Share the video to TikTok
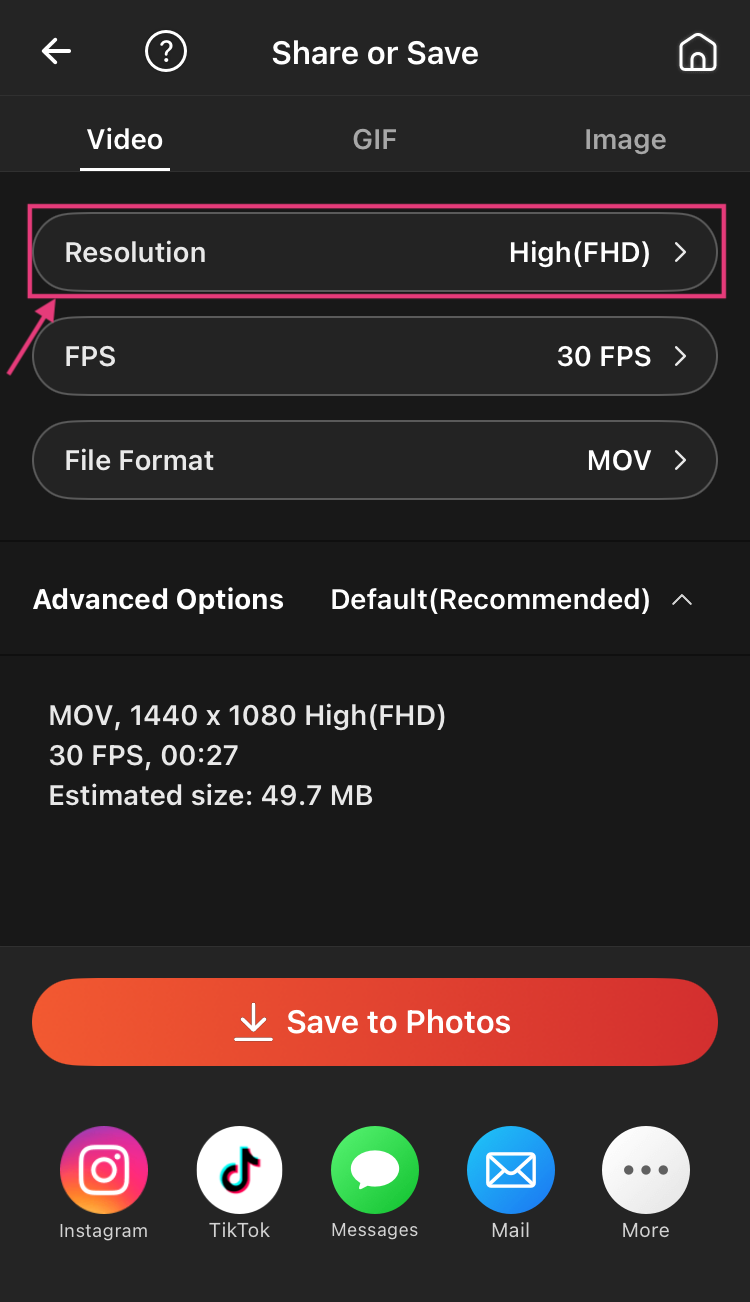Screen dimensions: 750x1302 pyautogui.click(x=240, y=1170)
